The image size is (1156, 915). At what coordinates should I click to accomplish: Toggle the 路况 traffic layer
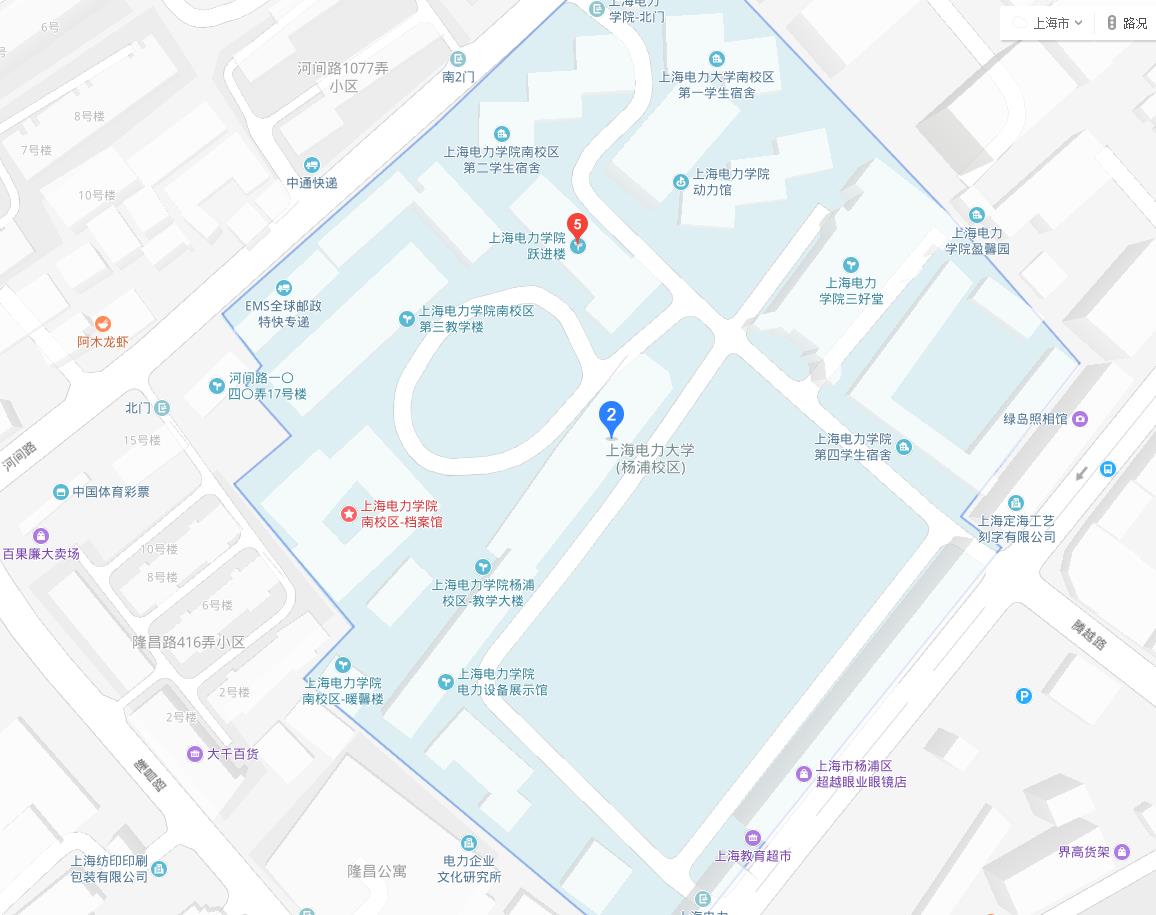coord(1127,23)
